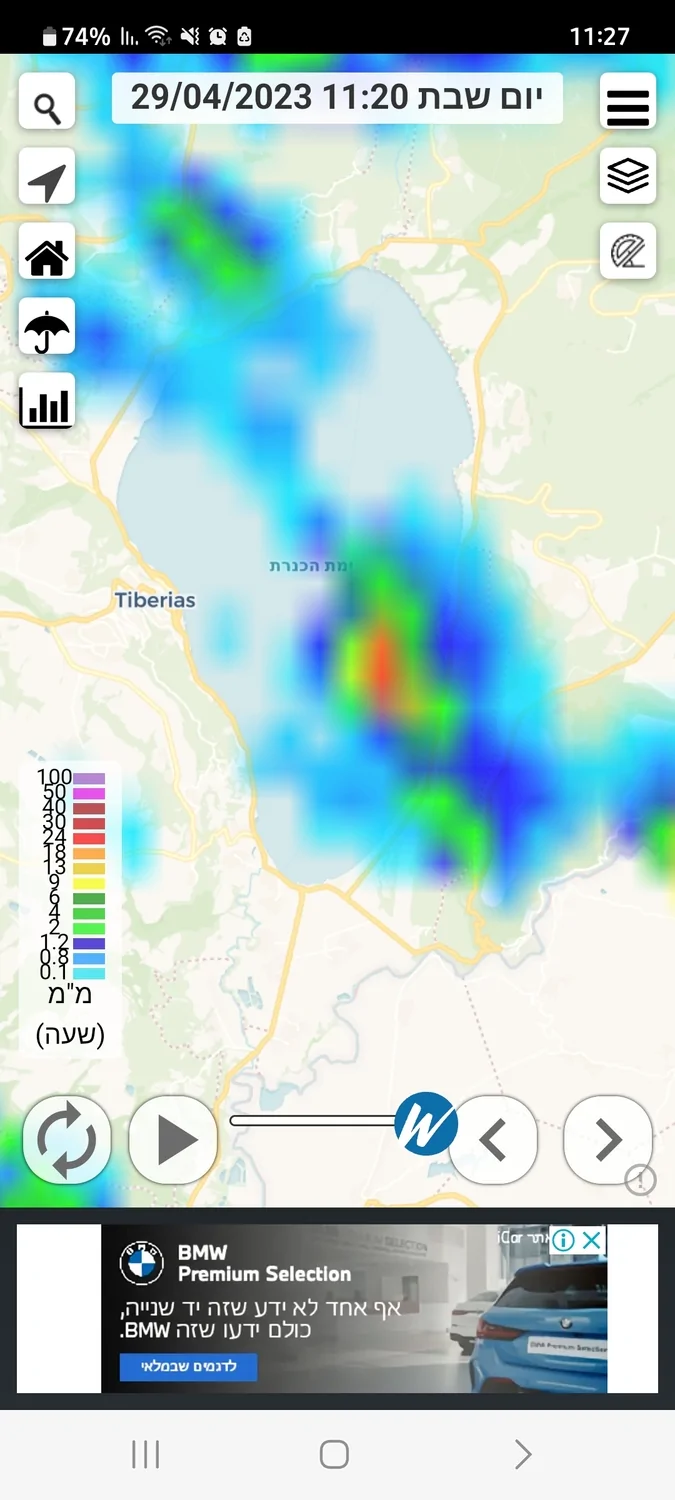Viewport: 675px width, 1500px height.
Task: Open the map layers selector
Action: click(628, 177)
